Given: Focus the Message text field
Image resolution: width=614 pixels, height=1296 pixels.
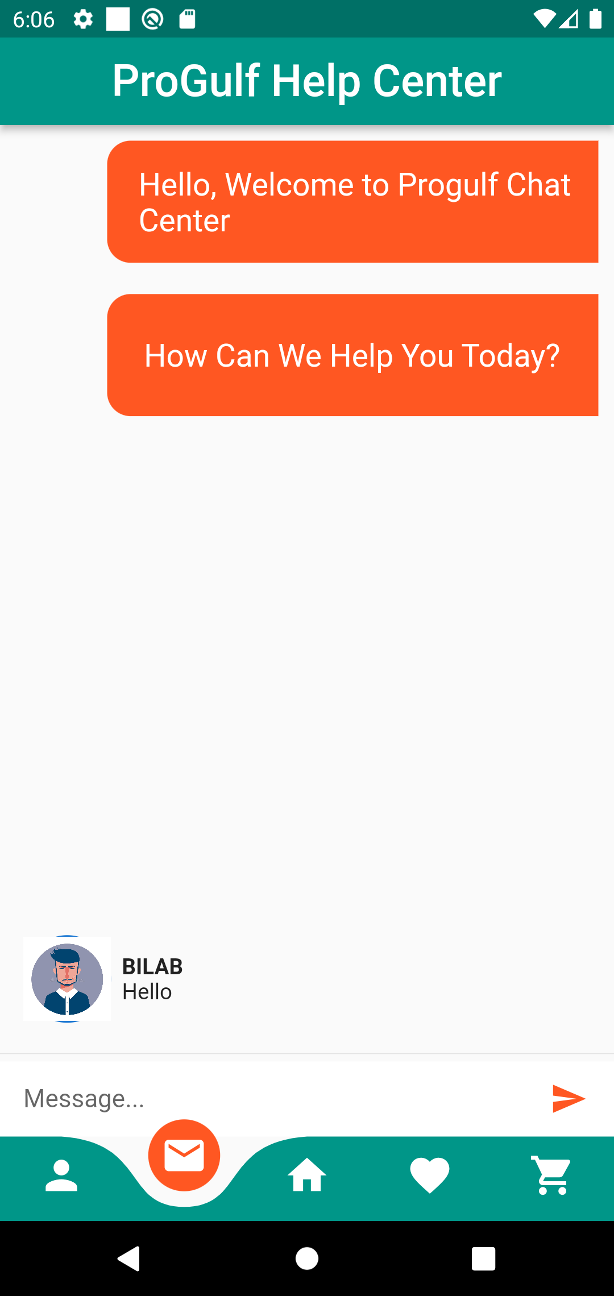Looking at the screenshot, I should point(270,1098).
